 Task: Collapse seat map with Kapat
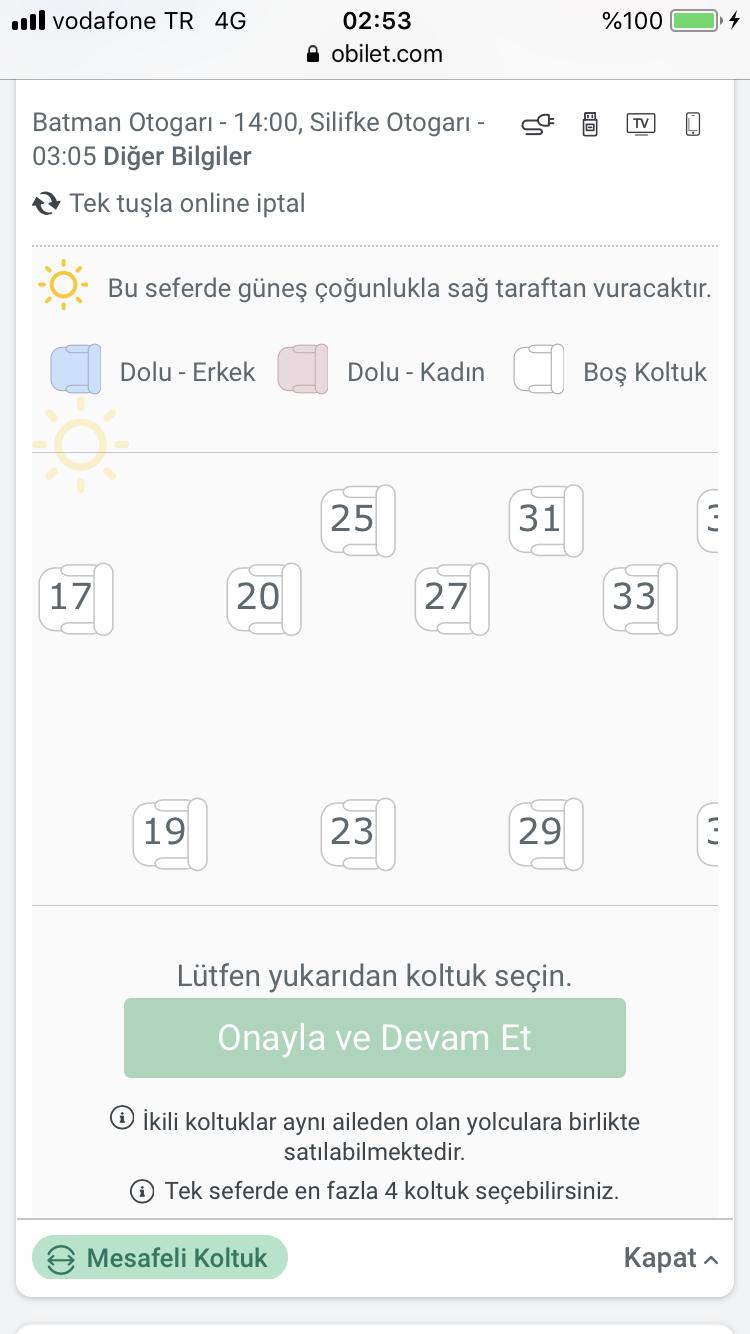pyautogui.click(x=671, y=1258)
